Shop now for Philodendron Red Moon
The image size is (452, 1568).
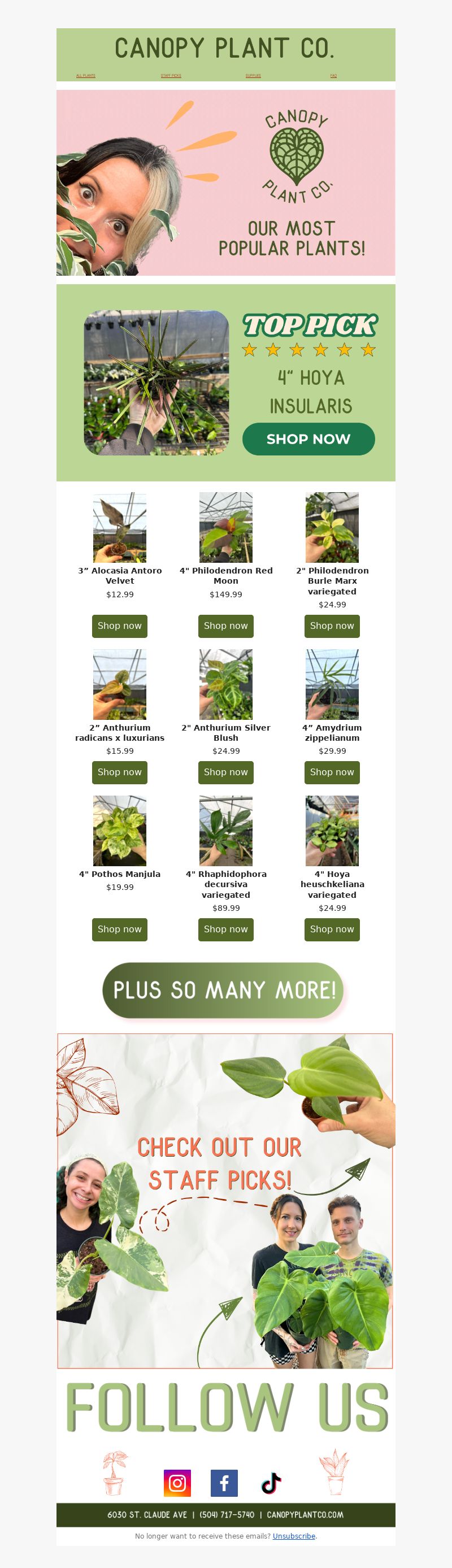point(225,626)
